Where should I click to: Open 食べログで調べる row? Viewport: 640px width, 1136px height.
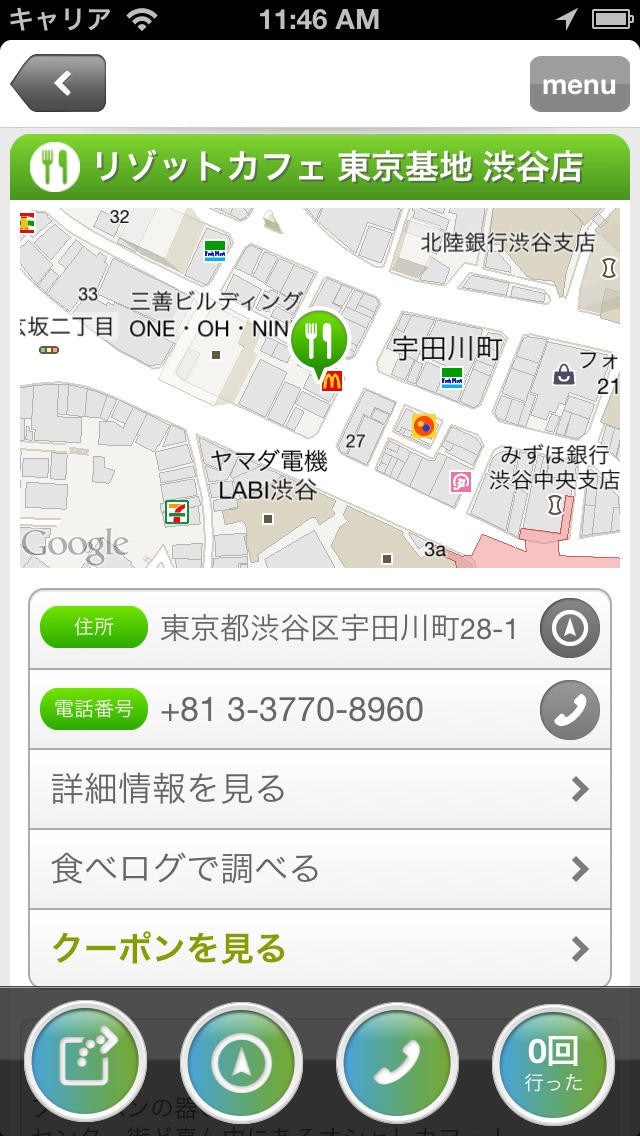tap(320, 868)
